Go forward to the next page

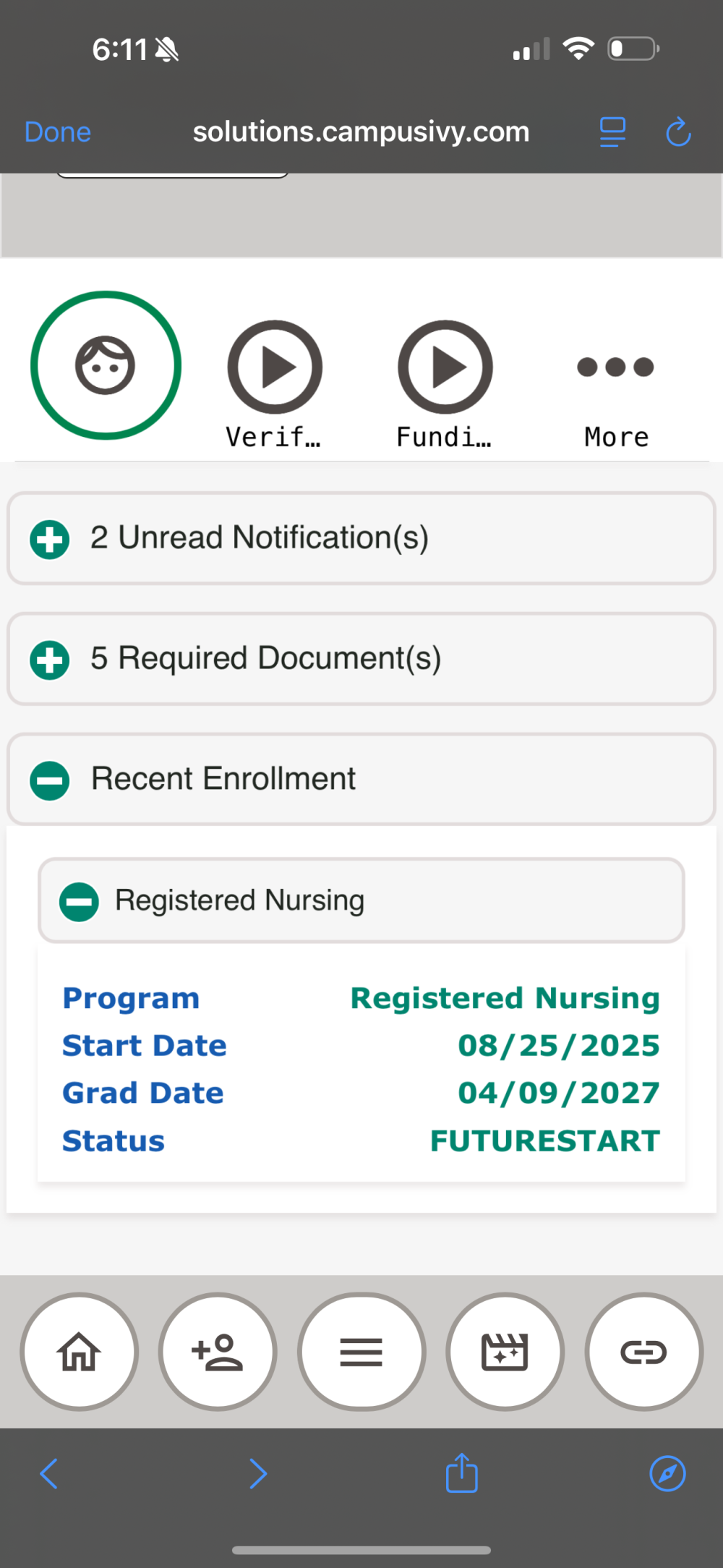[258, 1473]
